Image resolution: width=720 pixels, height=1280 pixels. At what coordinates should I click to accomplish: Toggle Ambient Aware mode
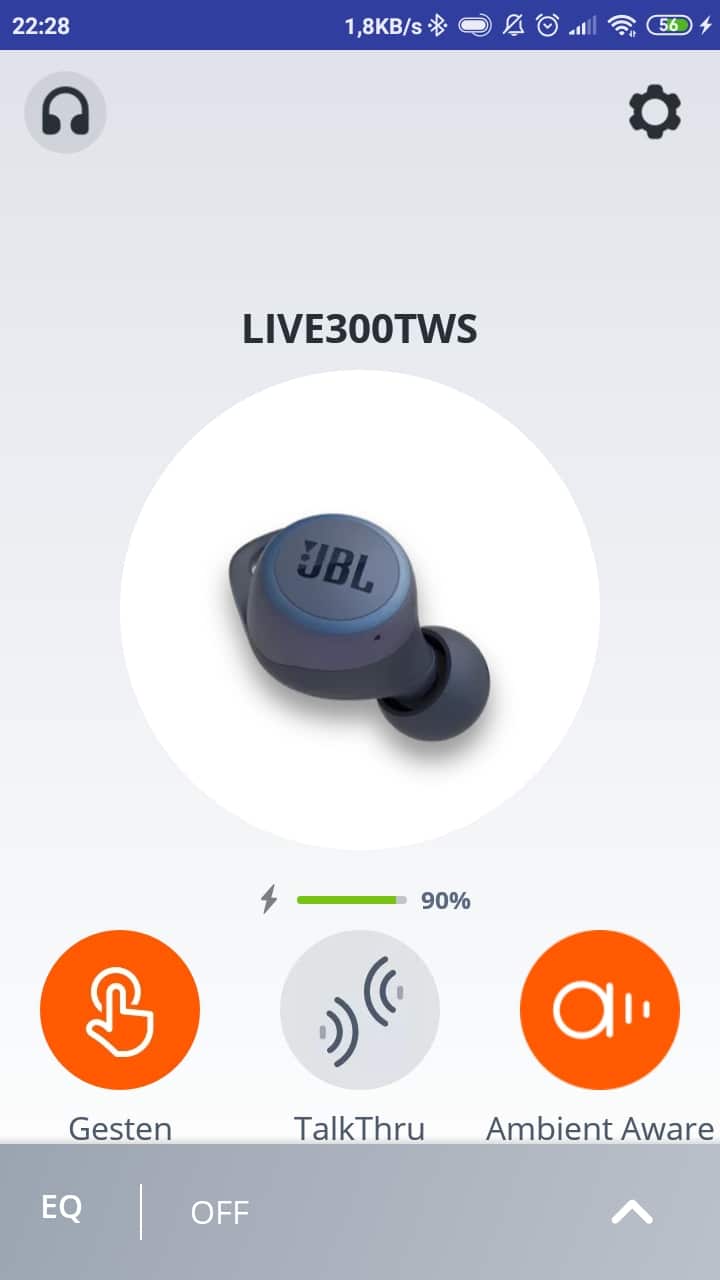tap(600, 1010)
